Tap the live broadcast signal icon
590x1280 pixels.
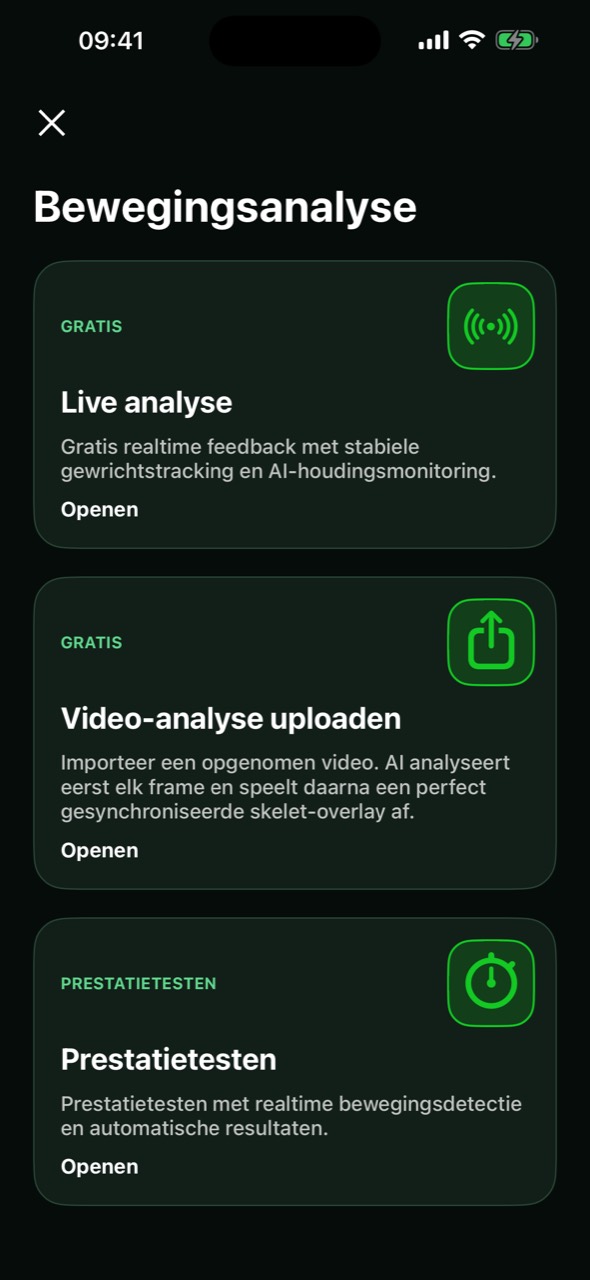tap(491, 326)
